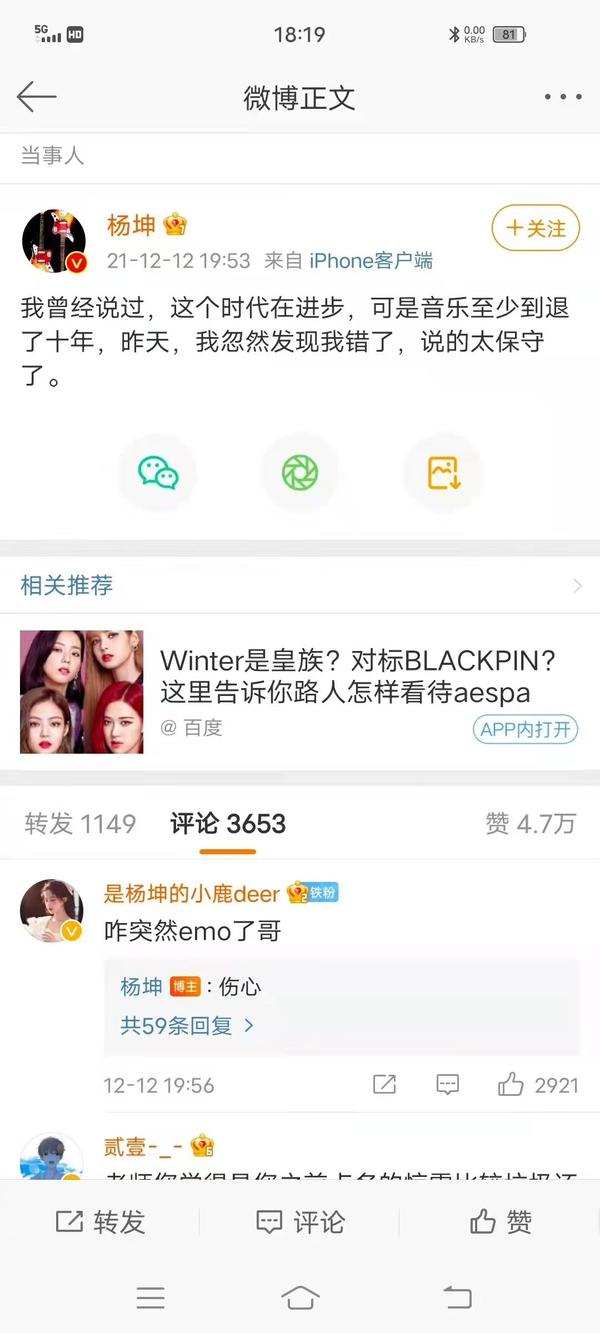This screenshot has height=1333, width=600.
Task: Like the post with bottom 赞 button
Action: 500,1221
